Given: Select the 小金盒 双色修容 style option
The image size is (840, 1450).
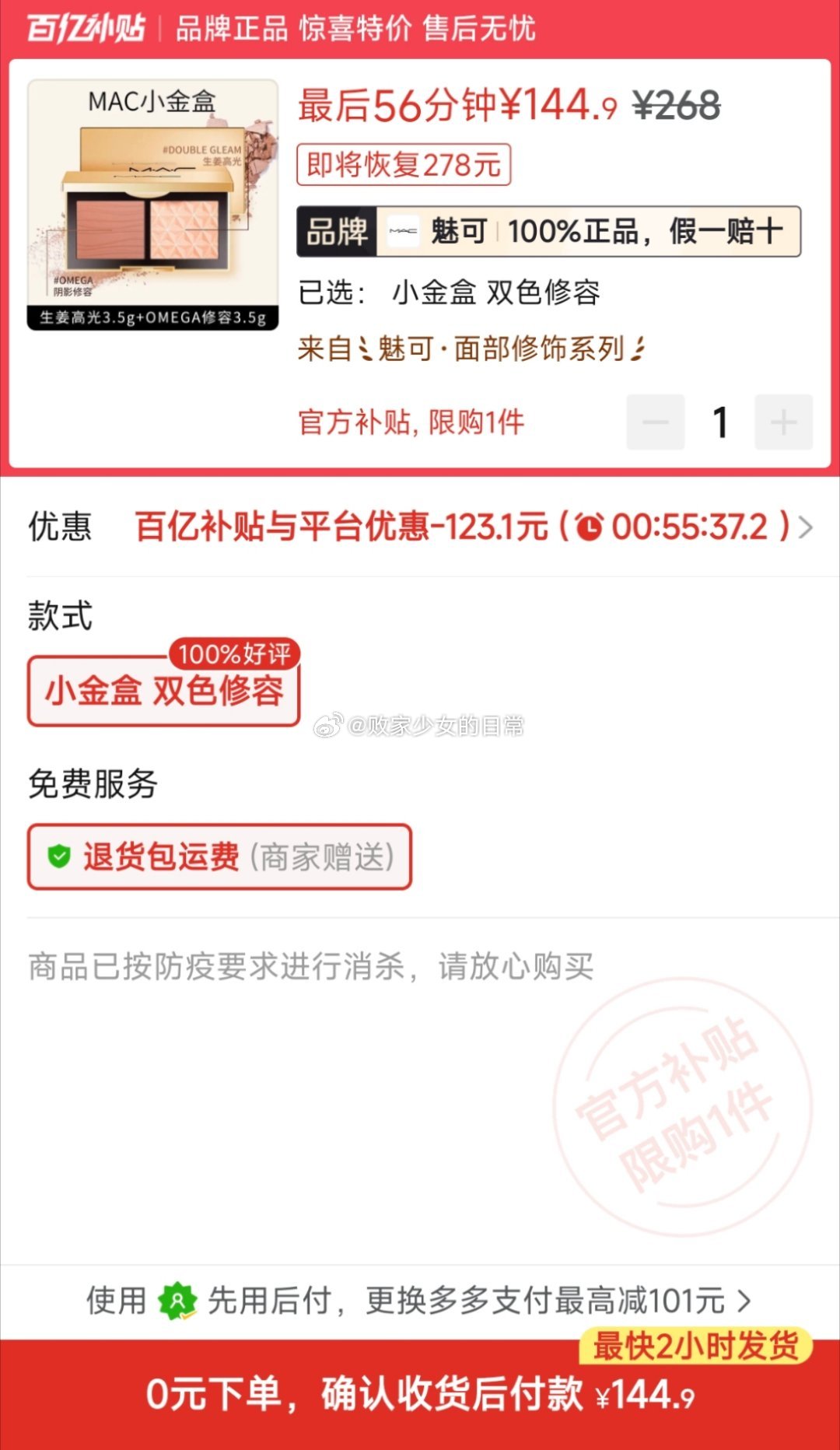Looking at the screenshot, I should tap(164, 692).
